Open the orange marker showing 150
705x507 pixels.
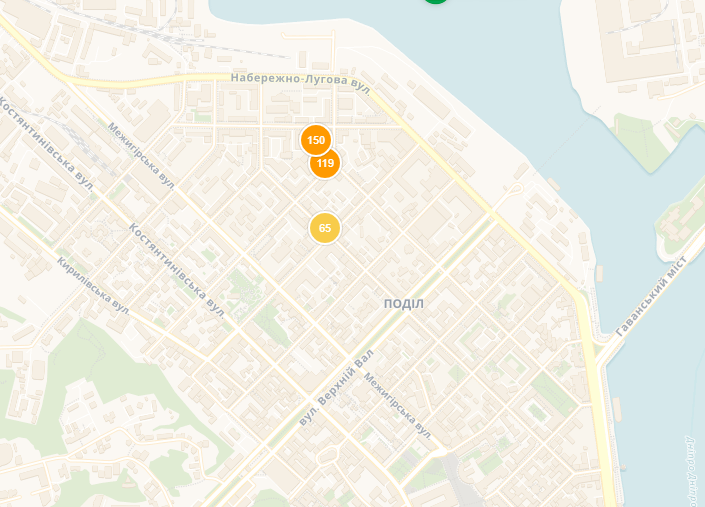click(x=314, y=137)
